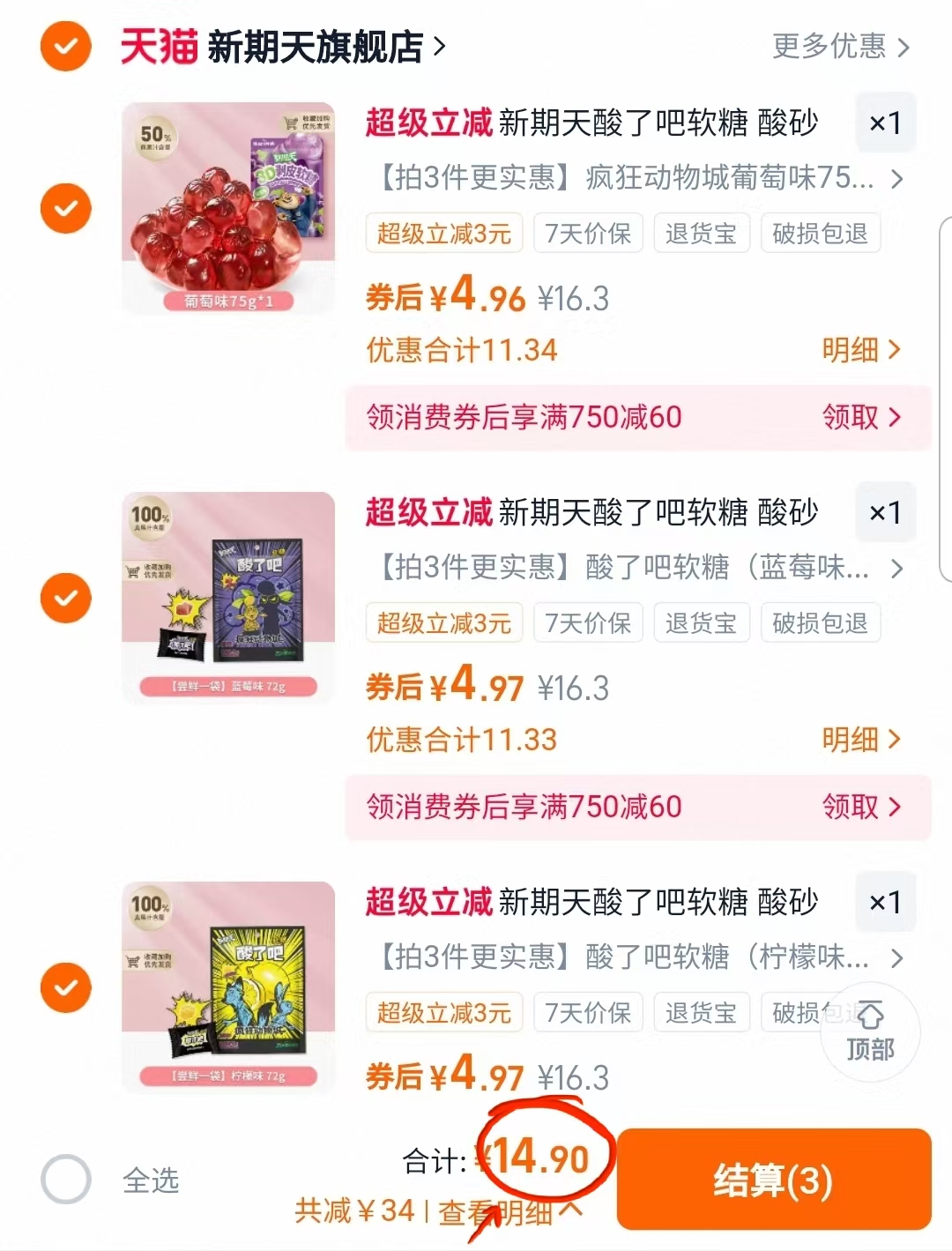This screenshot has height=1251, width=952.
Task: Open the lemon gummy variant chevron
Action: [x=897, y=958]
